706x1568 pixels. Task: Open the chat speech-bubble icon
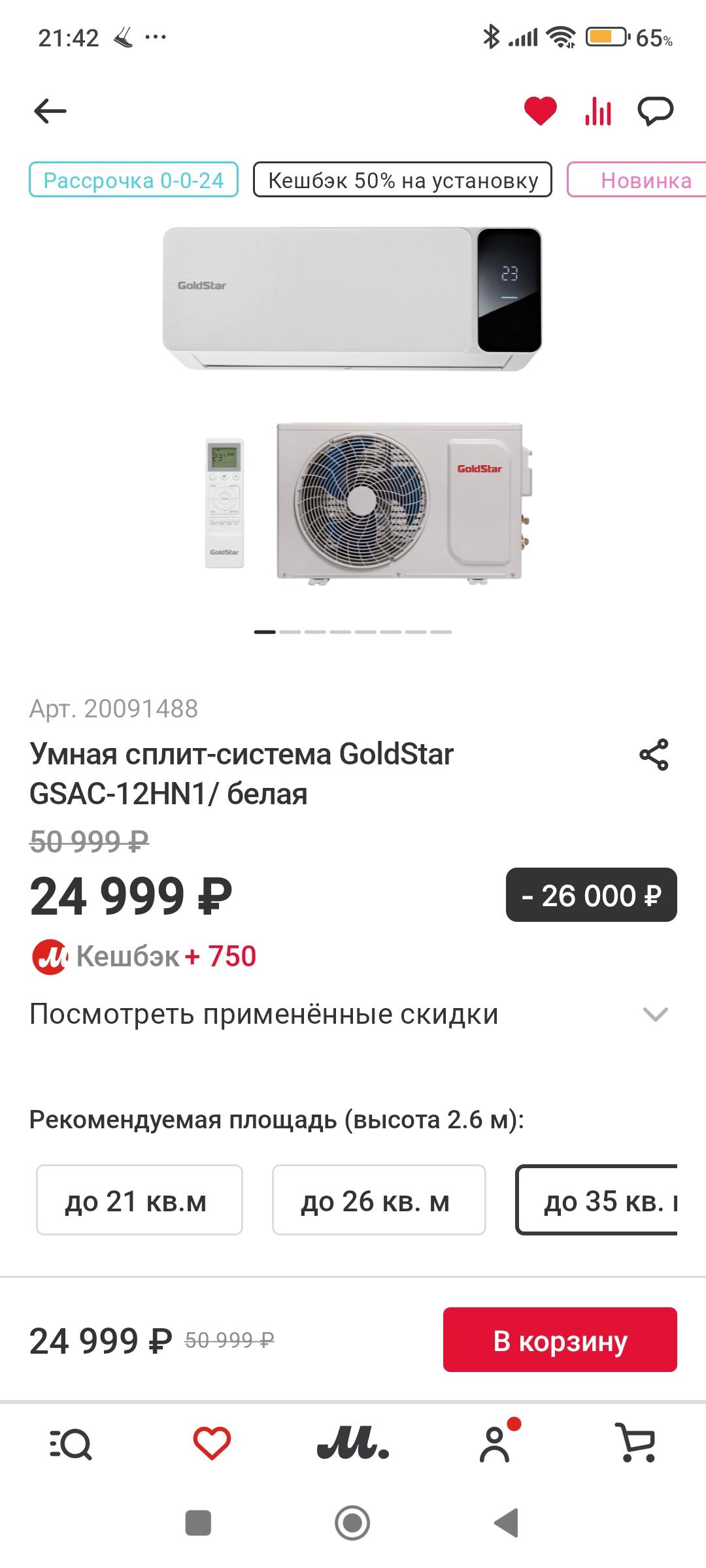(655, 111)
